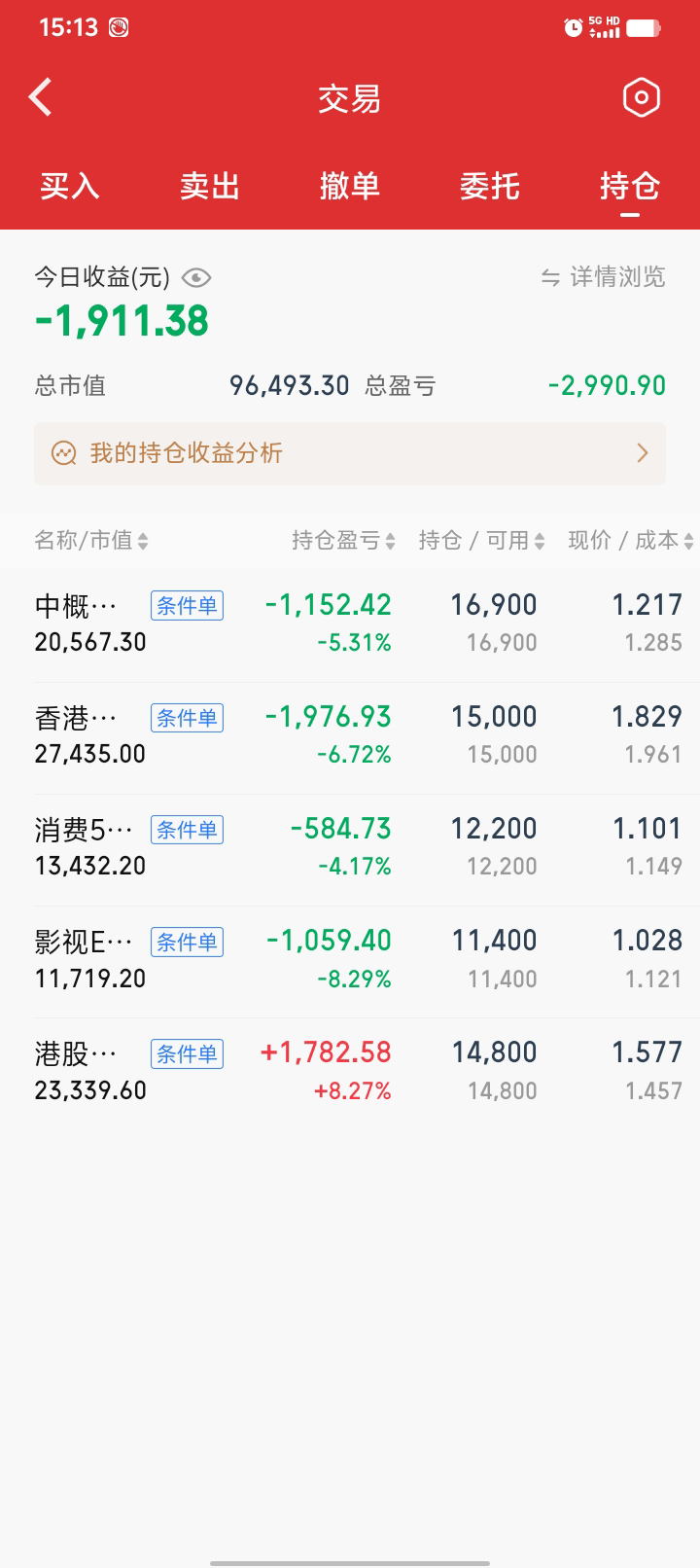Sort holdings by 持仓盈亏
Viewport: 700px width, 1568px height.
pyautogui.click(x=343, y=541)
